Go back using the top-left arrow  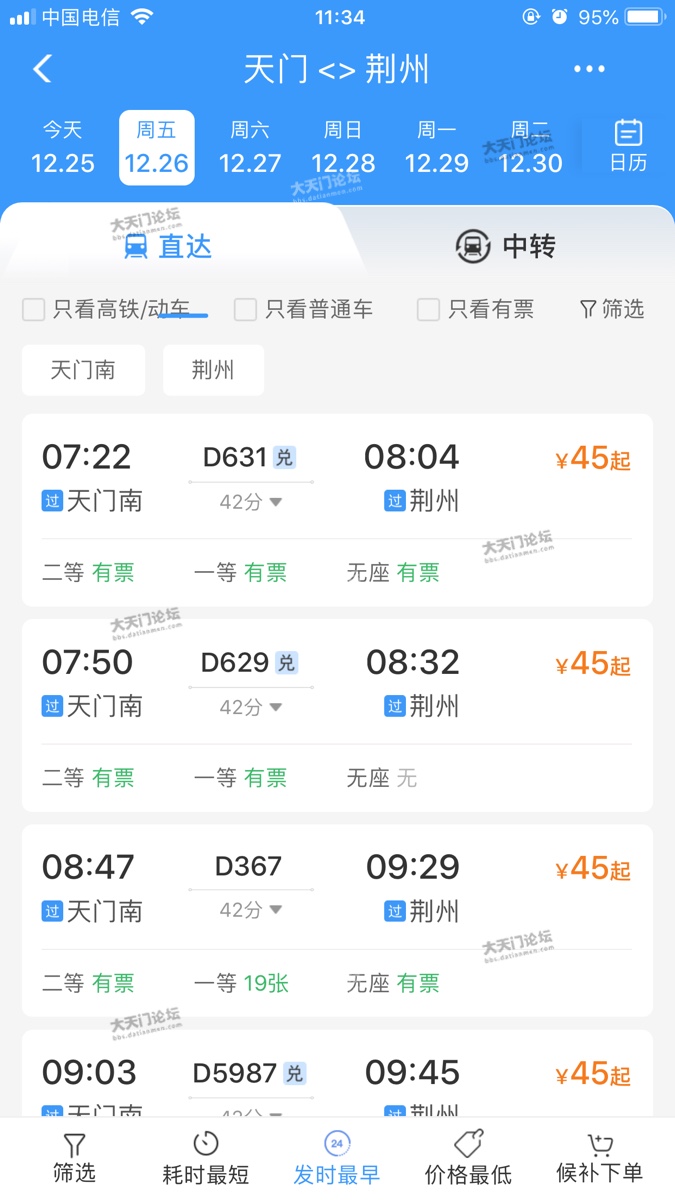coord(42,68)
